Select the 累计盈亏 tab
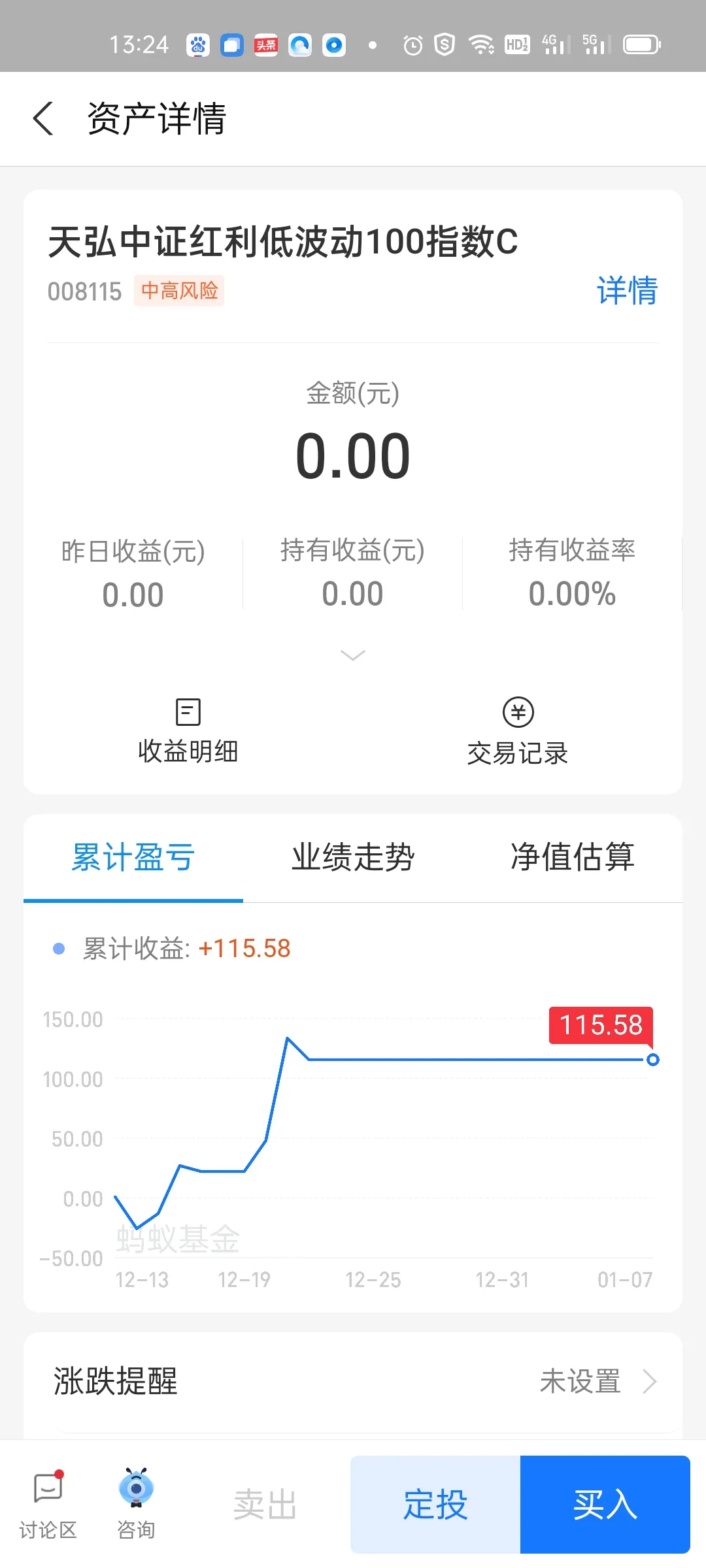This screenshot has width=706, height=1568. click(133, 857)
